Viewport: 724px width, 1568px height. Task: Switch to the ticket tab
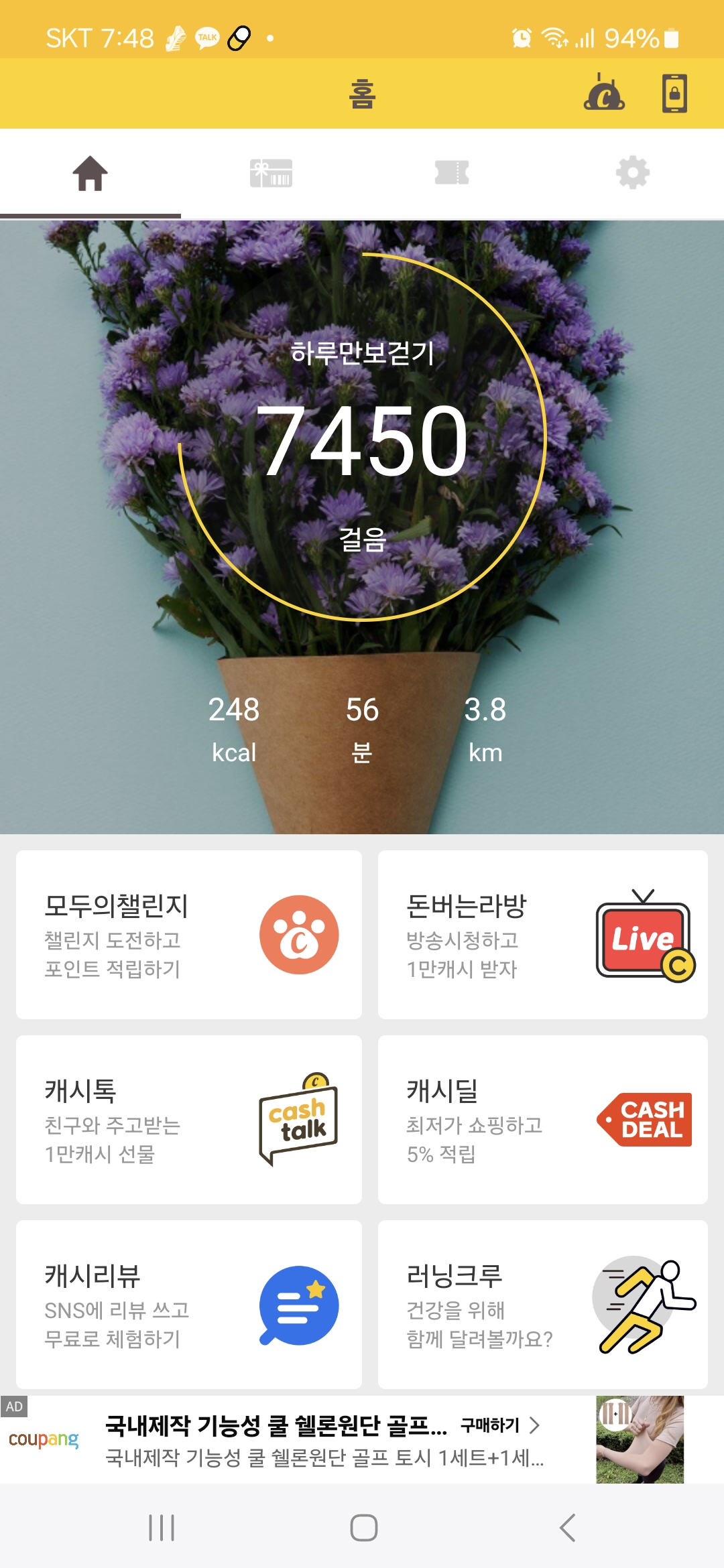(x=452, y=174)
